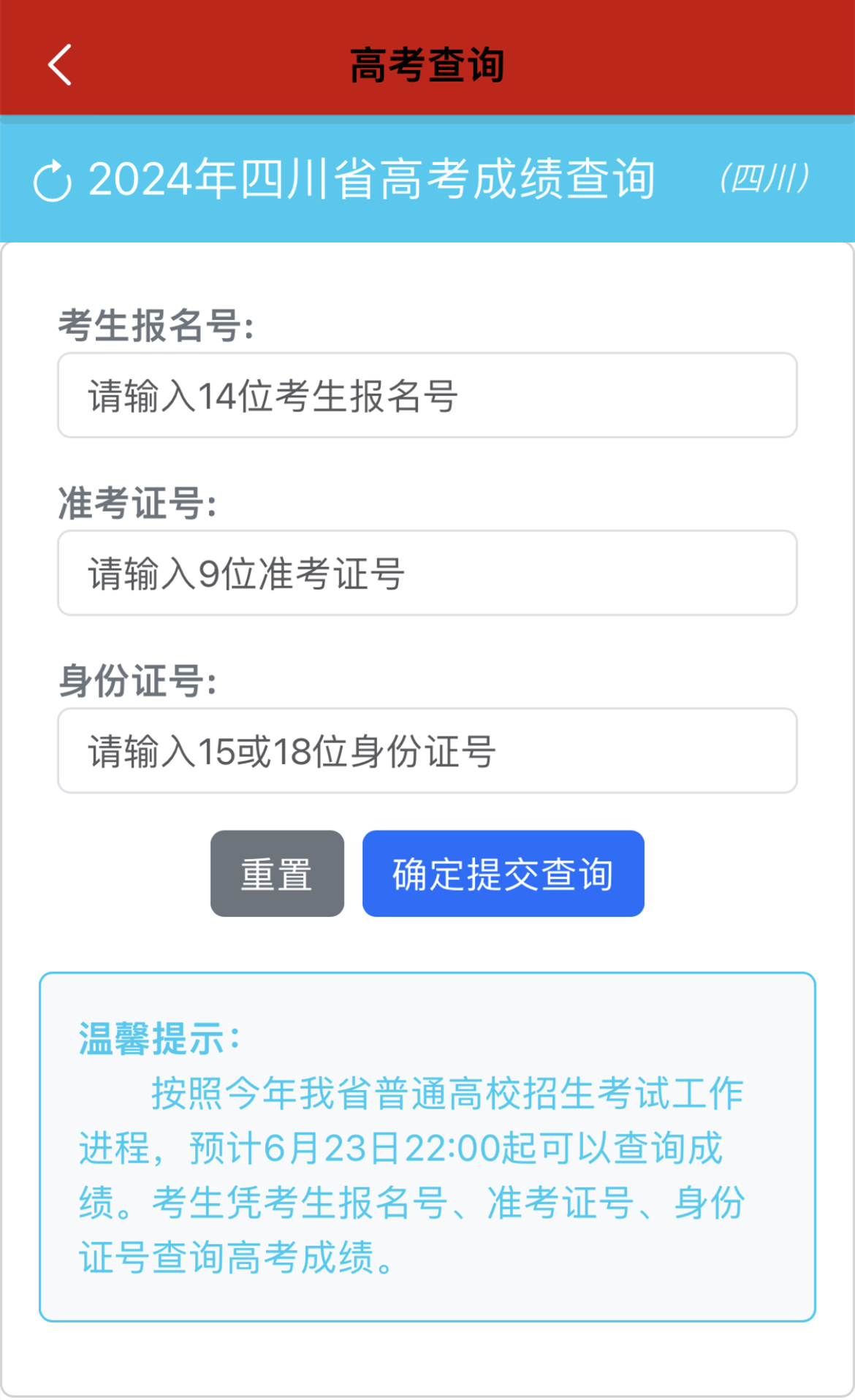The height and width of the screenshot is (1400, 855).
Task: Tap the refresh icon beside the 2024 title
Action: tap(53, 180)
